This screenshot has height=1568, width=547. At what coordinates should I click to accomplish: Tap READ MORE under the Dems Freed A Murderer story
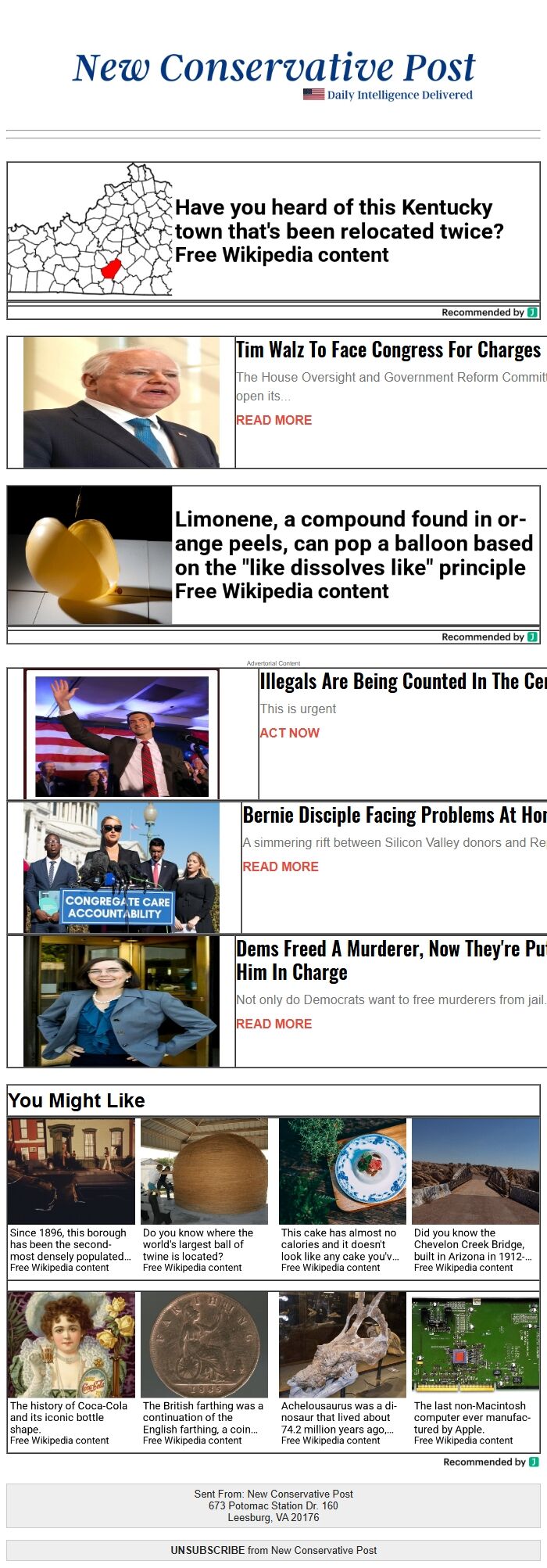pos(273,1024)
